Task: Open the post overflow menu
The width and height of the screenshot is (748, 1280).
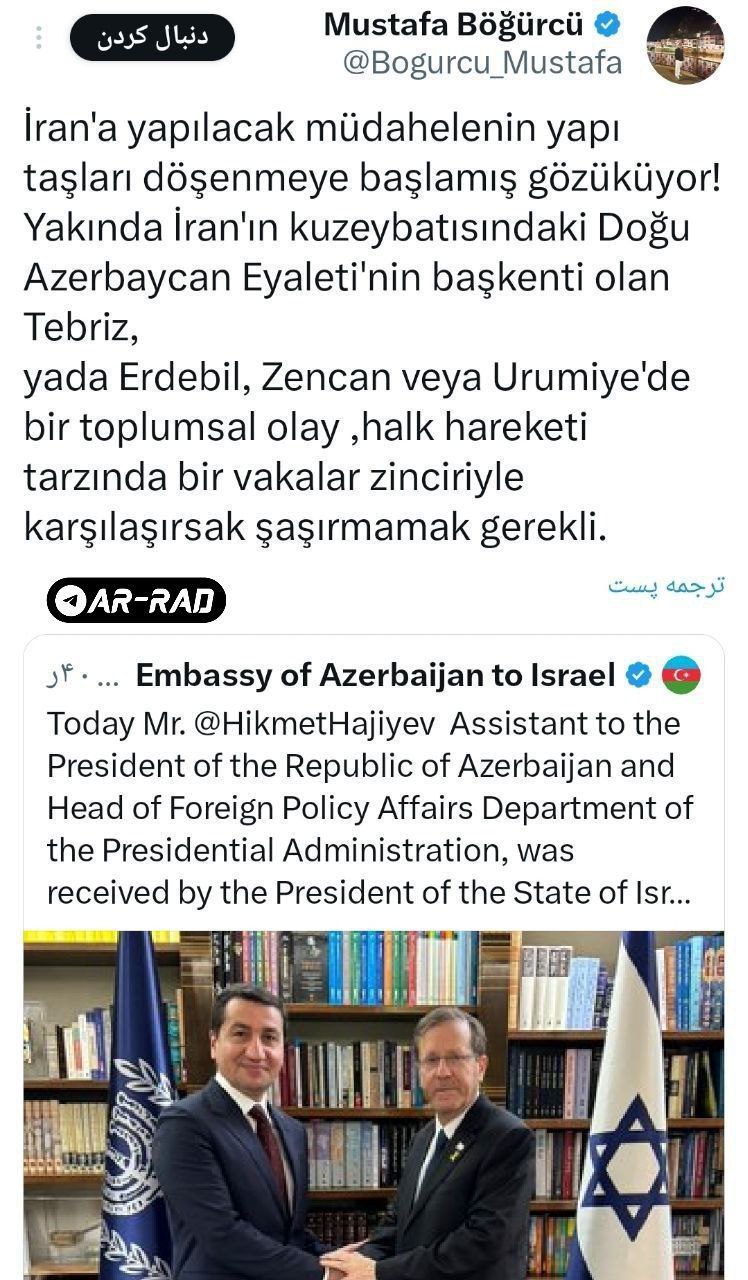Action: click(x=39, y=38)
